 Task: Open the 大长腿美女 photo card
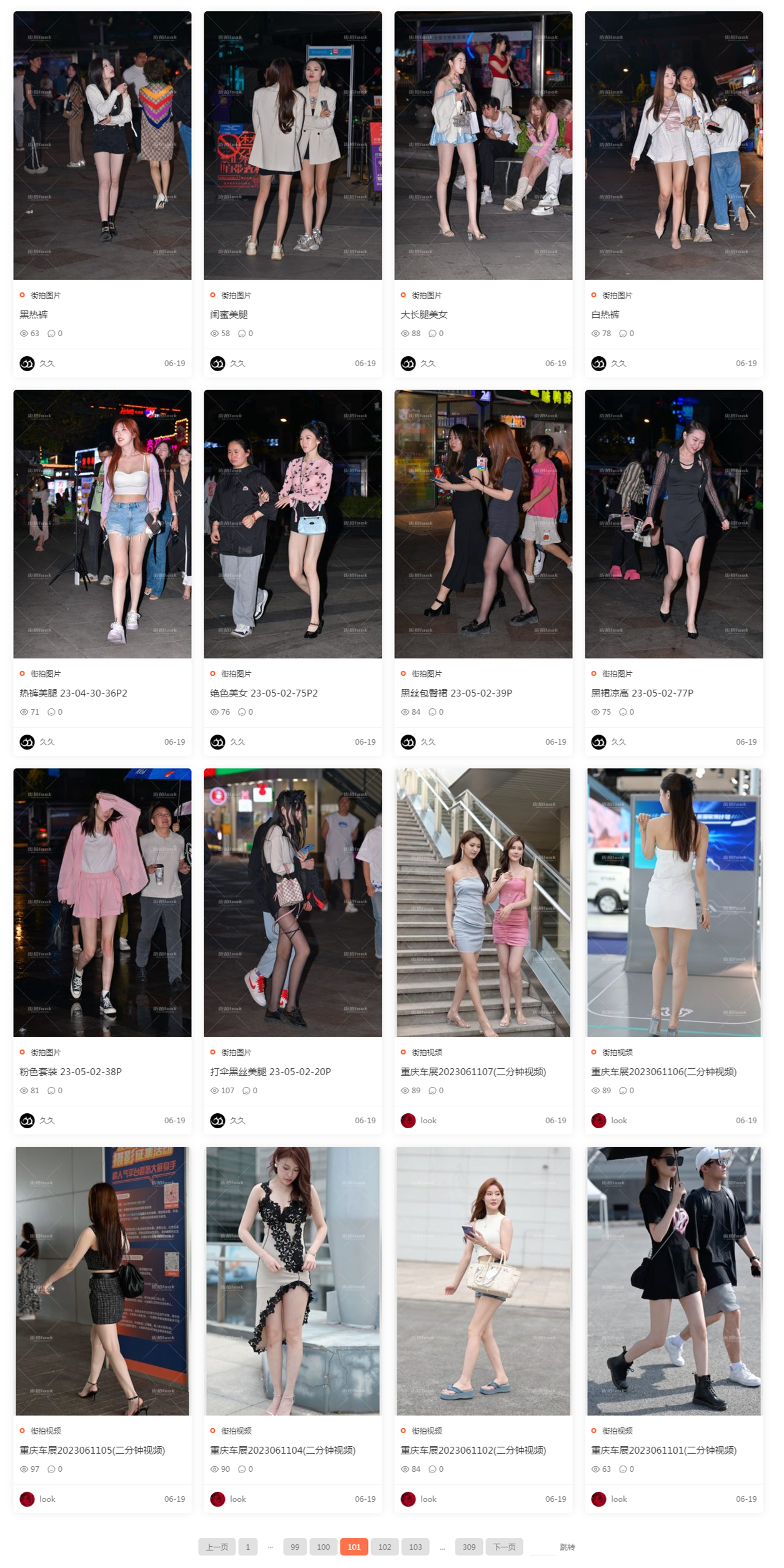[x=424, y=315]
